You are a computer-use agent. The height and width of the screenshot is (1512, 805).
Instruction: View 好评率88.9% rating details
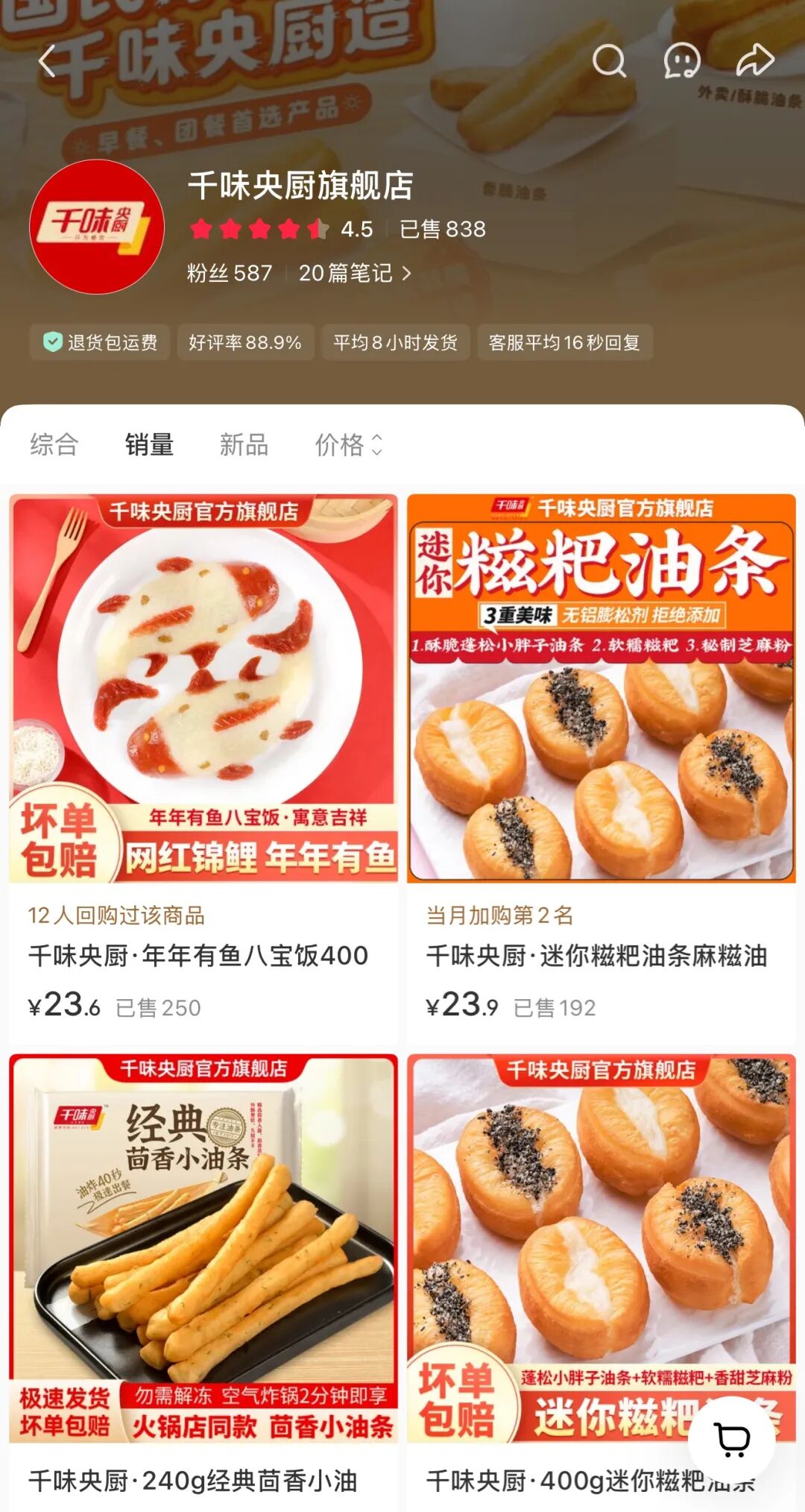(246, 342)
